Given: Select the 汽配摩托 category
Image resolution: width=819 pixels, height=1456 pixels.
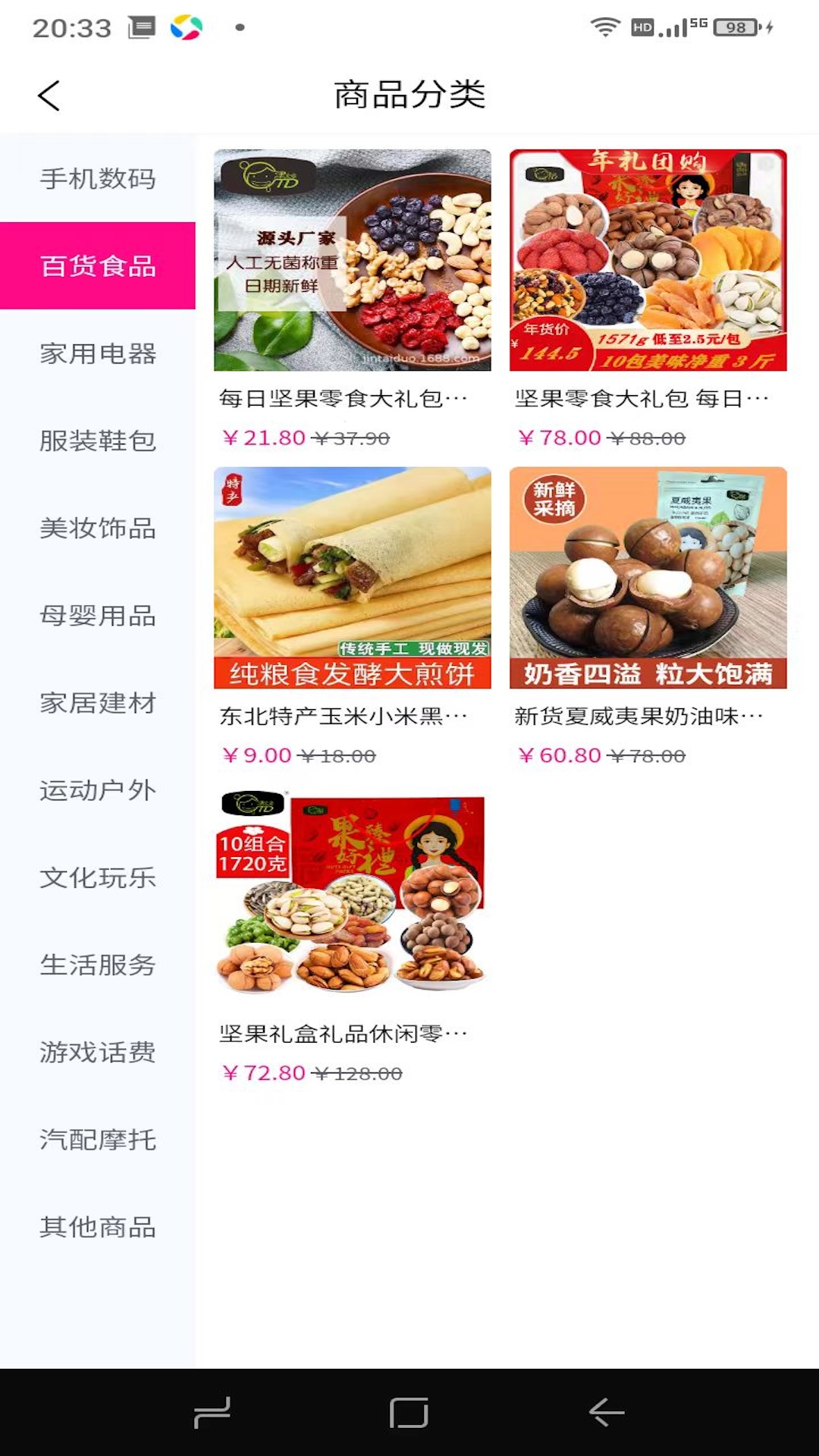Looking at the screenshot, I should (x=98, y=1139).
